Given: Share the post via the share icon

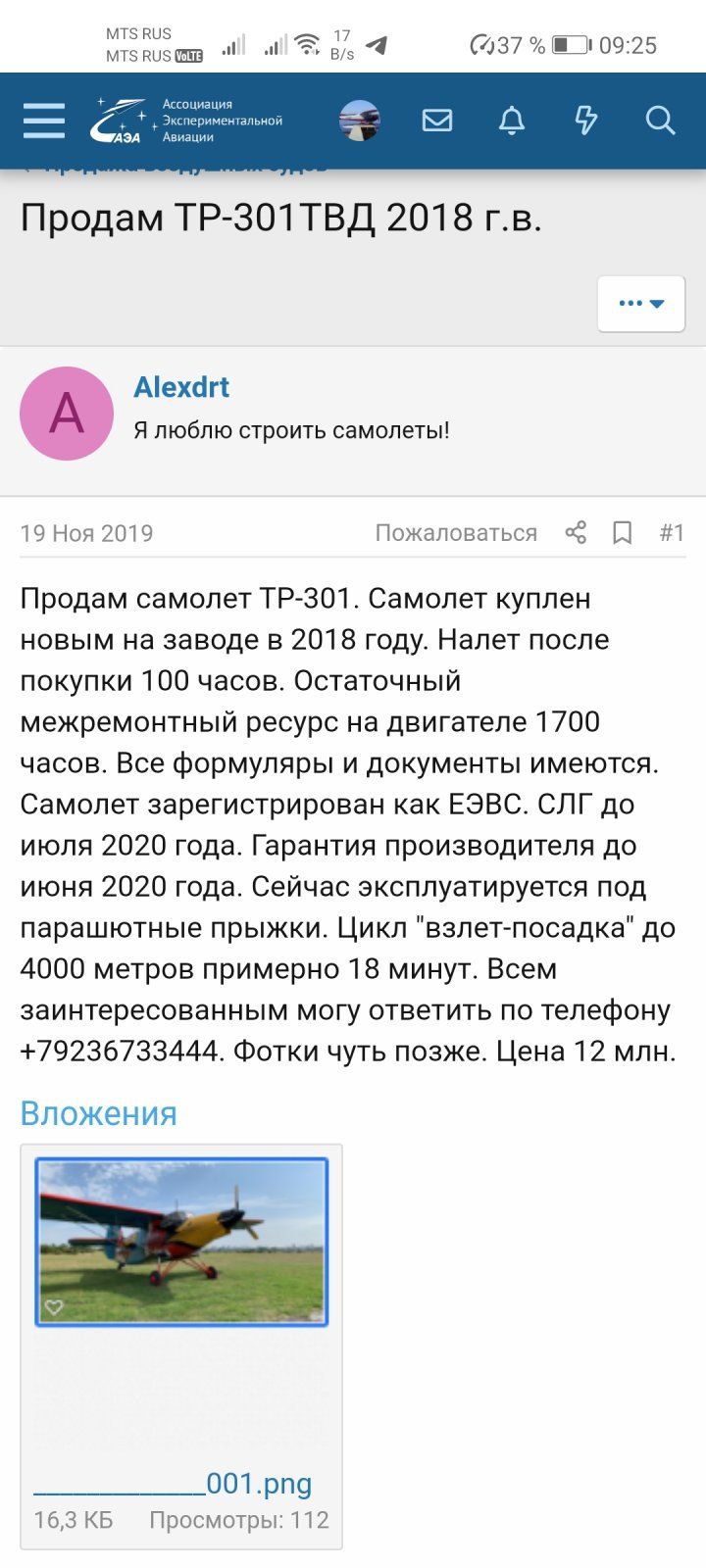Looking at the screenshot, I should pos(578,532).
